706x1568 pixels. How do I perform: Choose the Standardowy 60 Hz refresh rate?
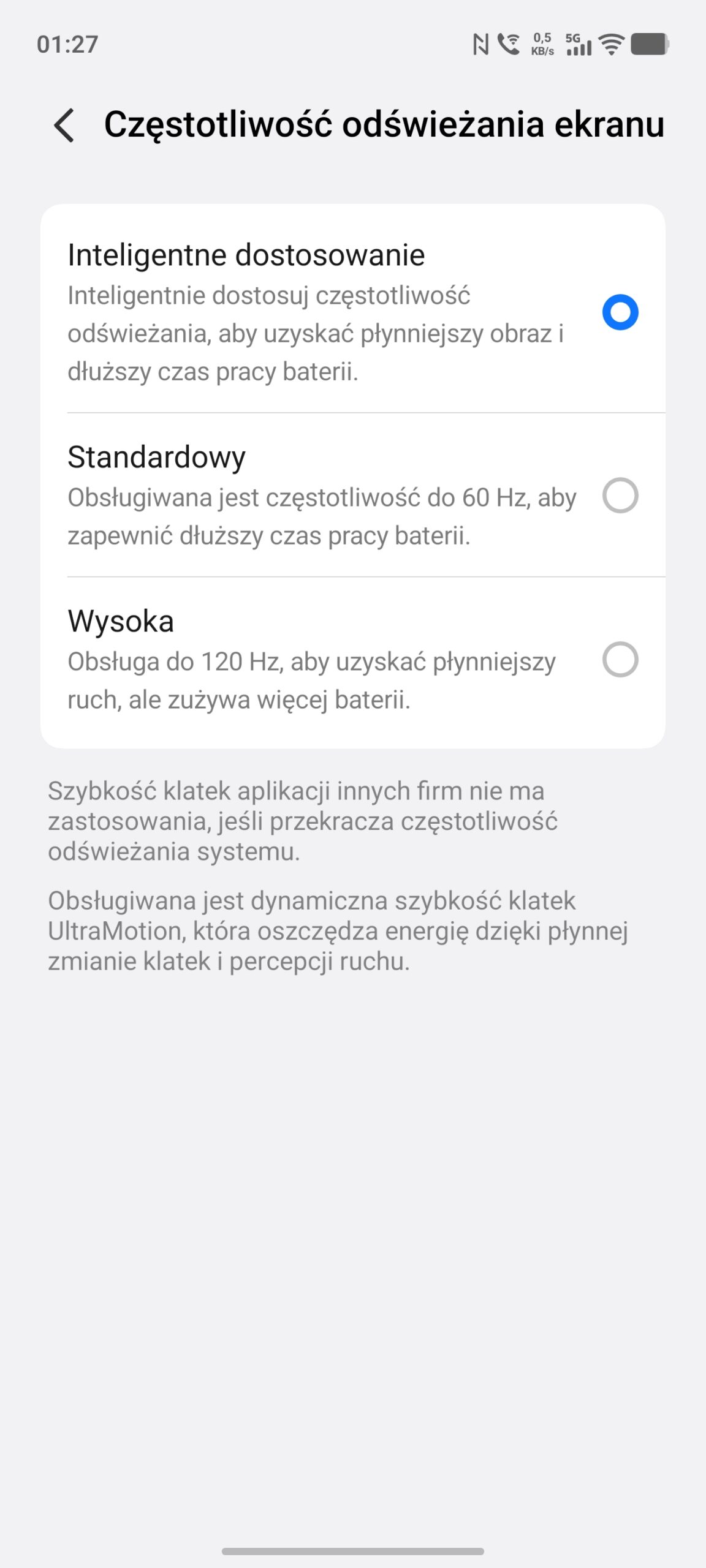[620, 496]
